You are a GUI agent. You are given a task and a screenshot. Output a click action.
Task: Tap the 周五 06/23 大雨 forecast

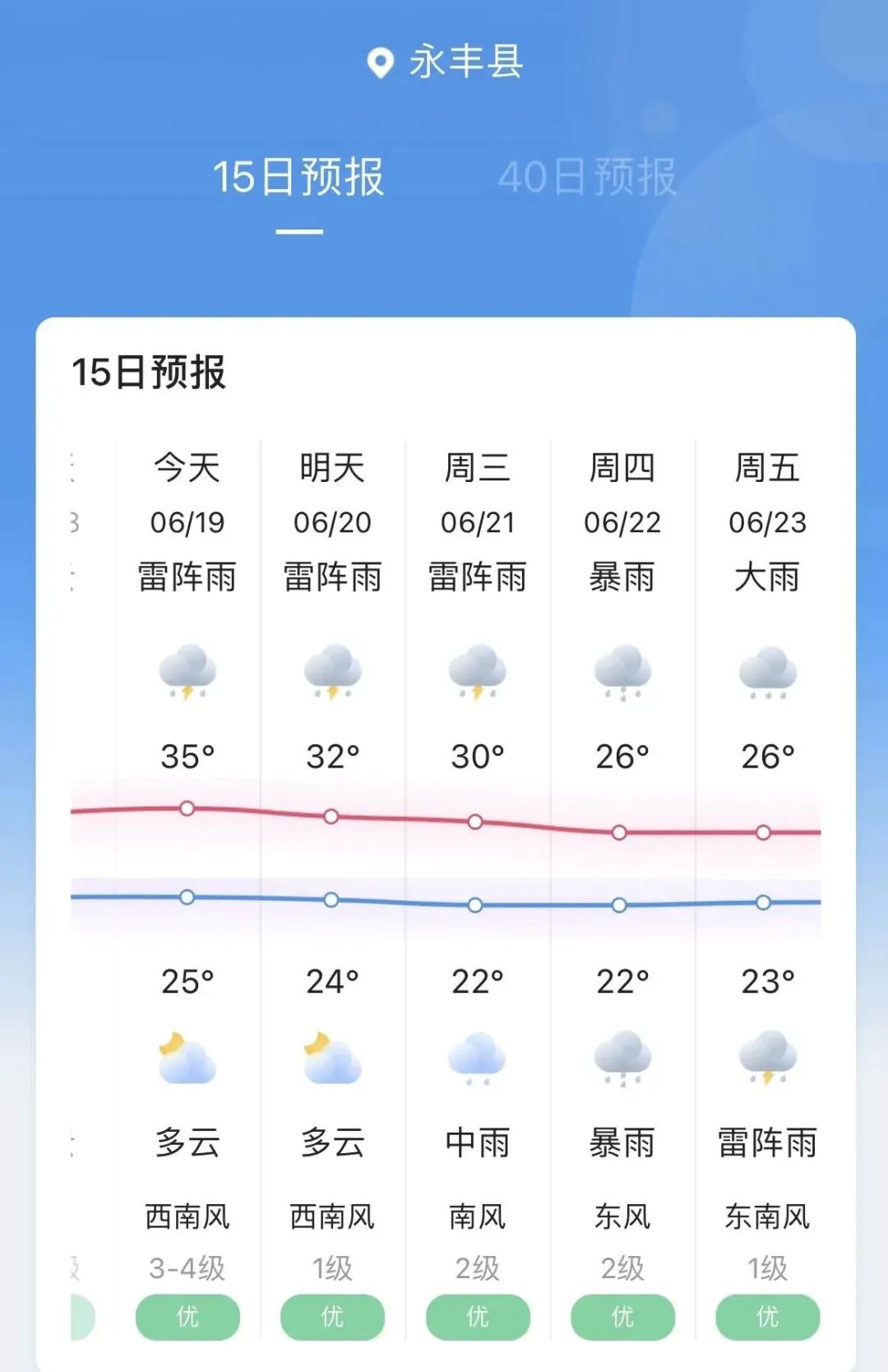[766, 521]
